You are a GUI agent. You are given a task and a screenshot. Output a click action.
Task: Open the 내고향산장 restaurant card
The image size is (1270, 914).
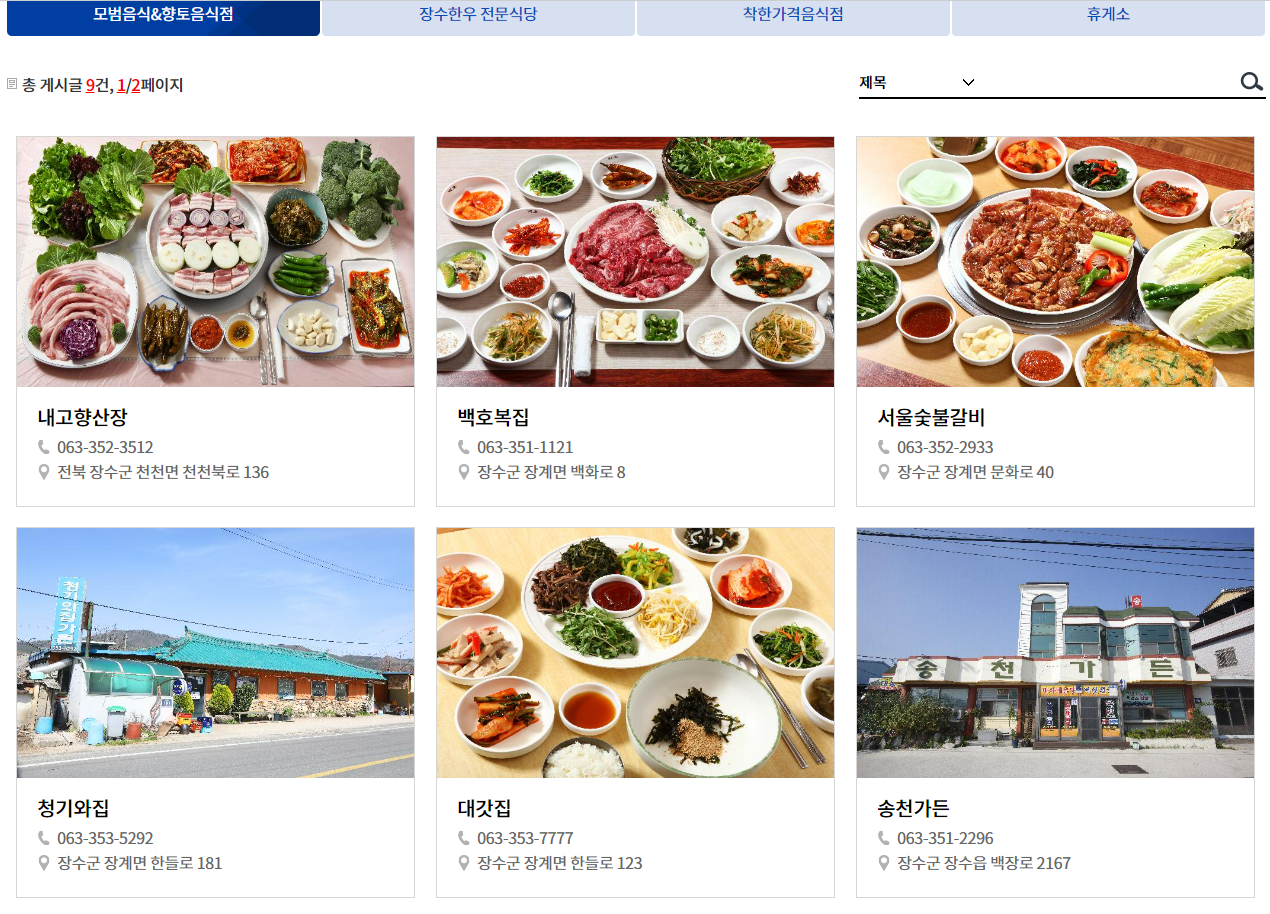click(215, 320)
